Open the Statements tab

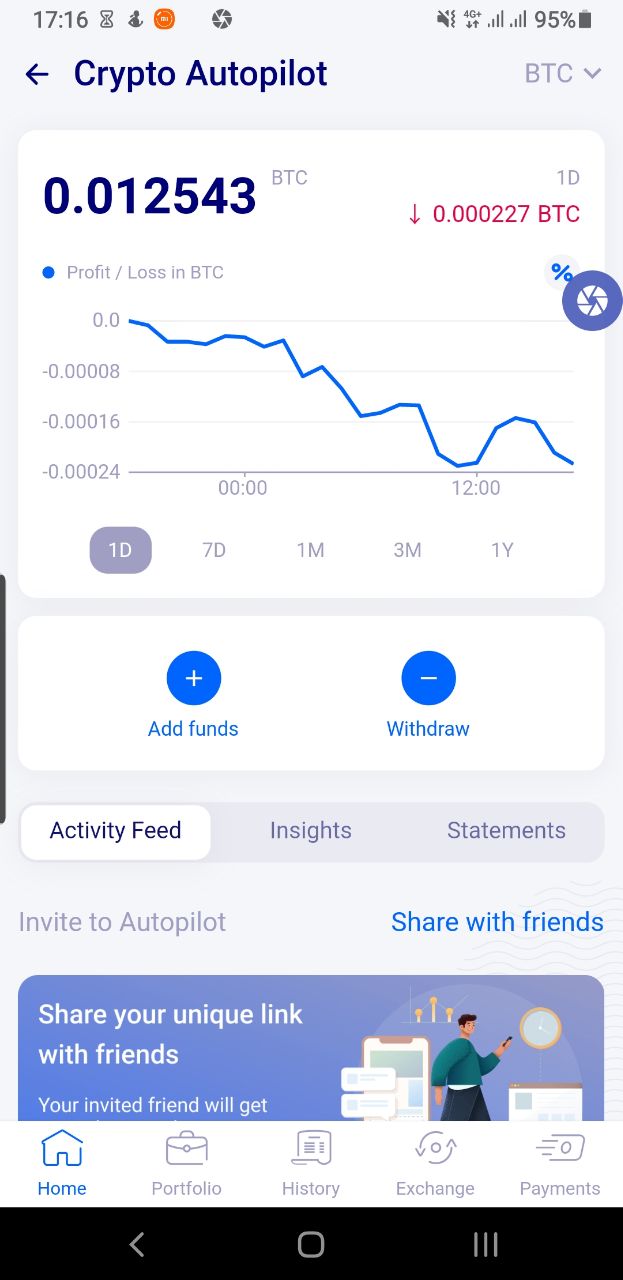(x=506, y=831)
